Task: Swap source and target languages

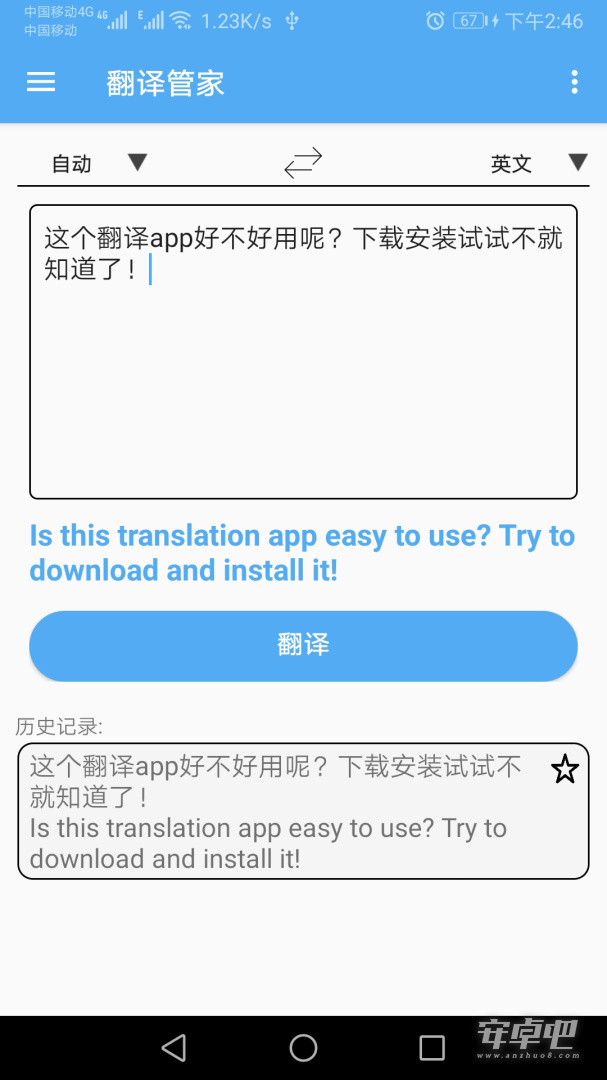Action: click(x=303, y=163)
